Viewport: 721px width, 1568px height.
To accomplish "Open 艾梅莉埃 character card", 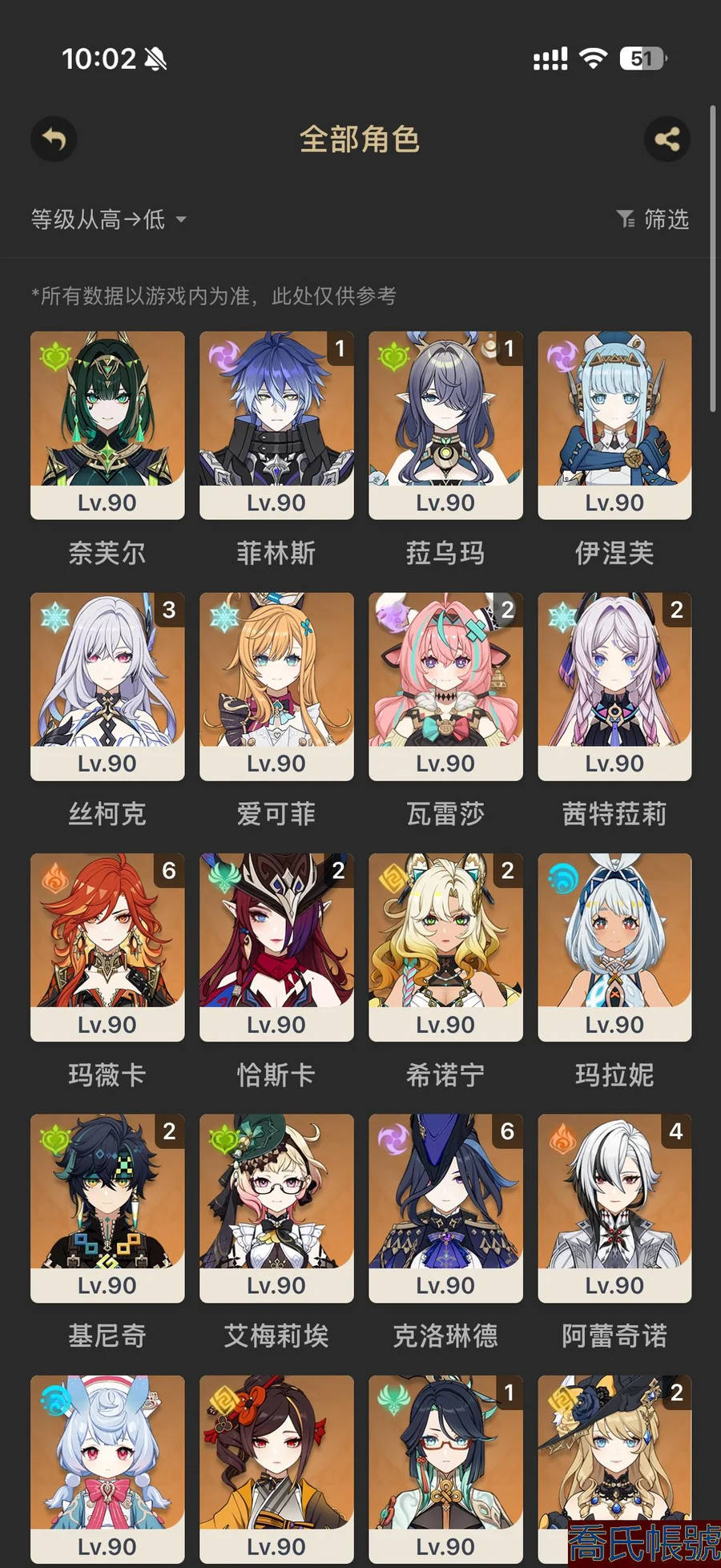I will [x=276, y=1208].
